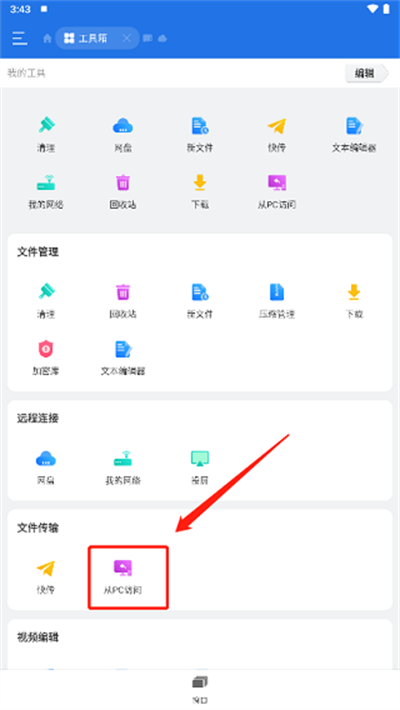Image resolution: width=400 pixels, height=710 pixels.
Task: Tap the 编辑 button for my tools
Action: [364, 73]
